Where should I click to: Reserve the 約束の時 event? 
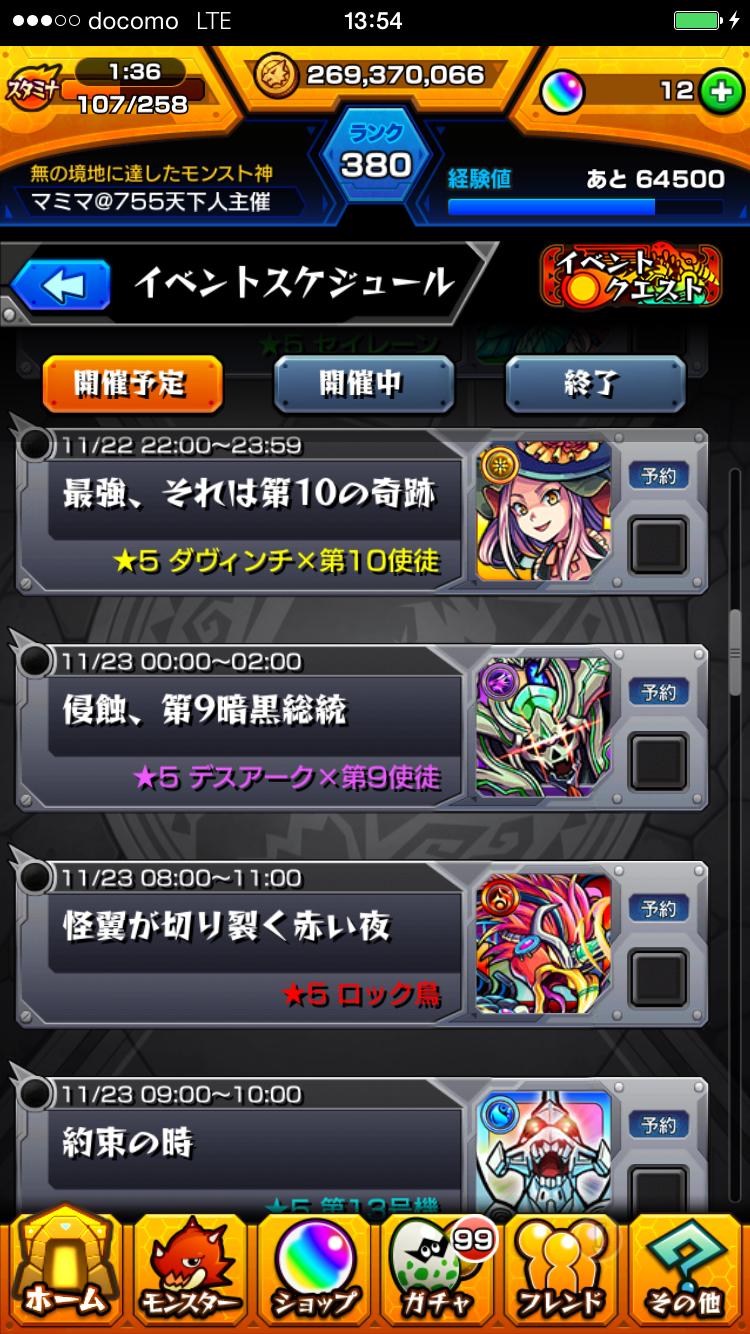(661, 1122)
